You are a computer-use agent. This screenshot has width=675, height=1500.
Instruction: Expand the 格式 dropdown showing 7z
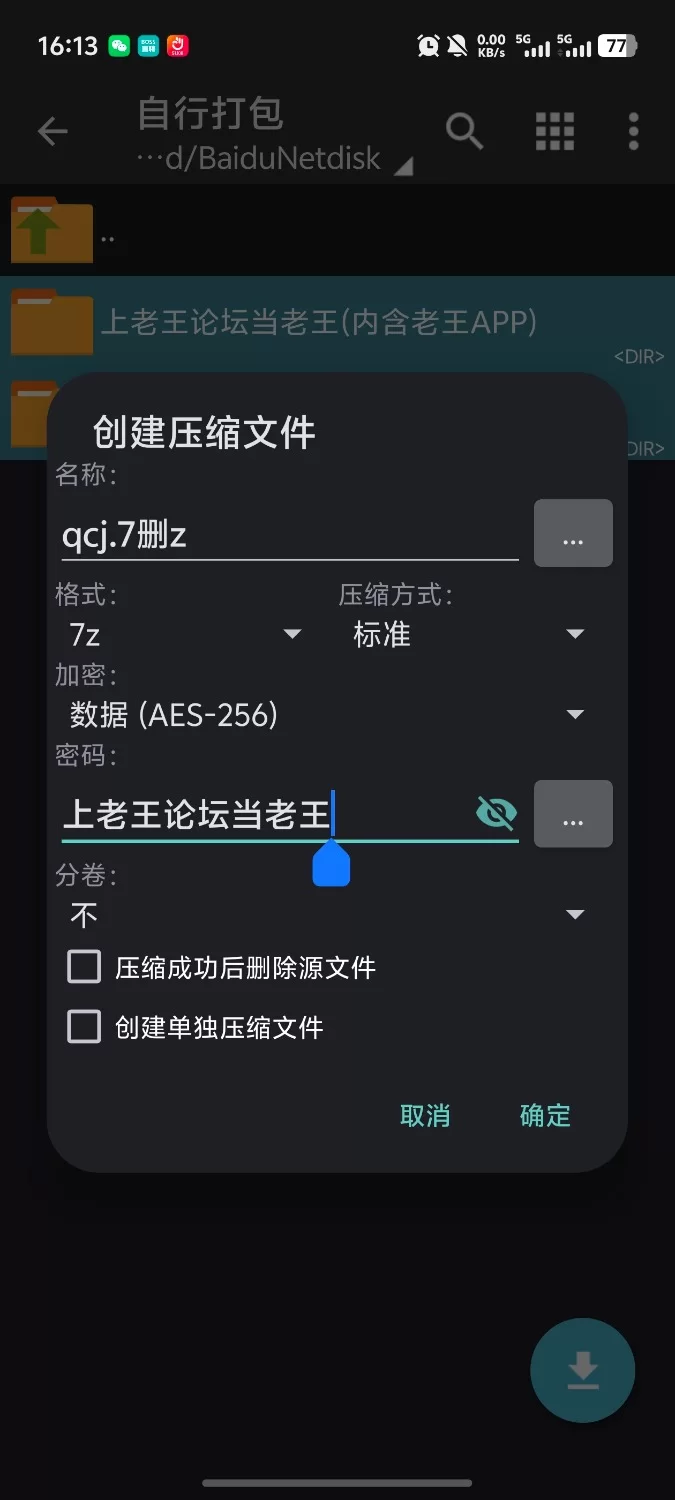(x=185, y=634)
